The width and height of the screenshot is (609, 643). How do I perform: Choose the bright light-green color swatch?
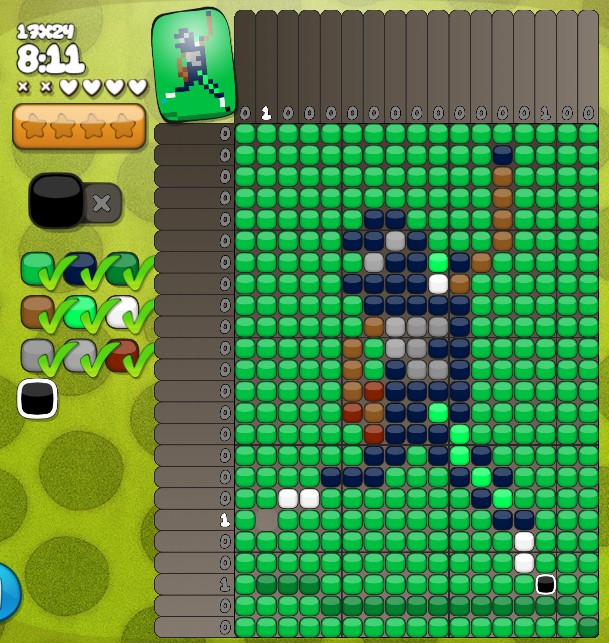click(80, 311)
